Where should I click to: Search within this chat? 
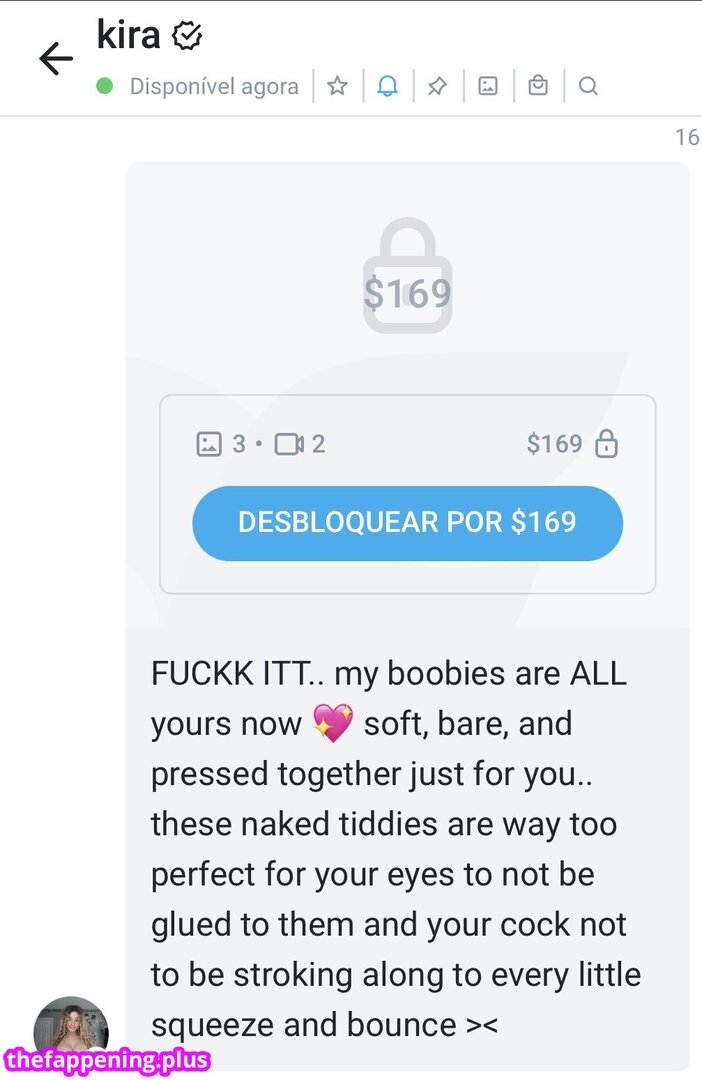tap(588, 86)
